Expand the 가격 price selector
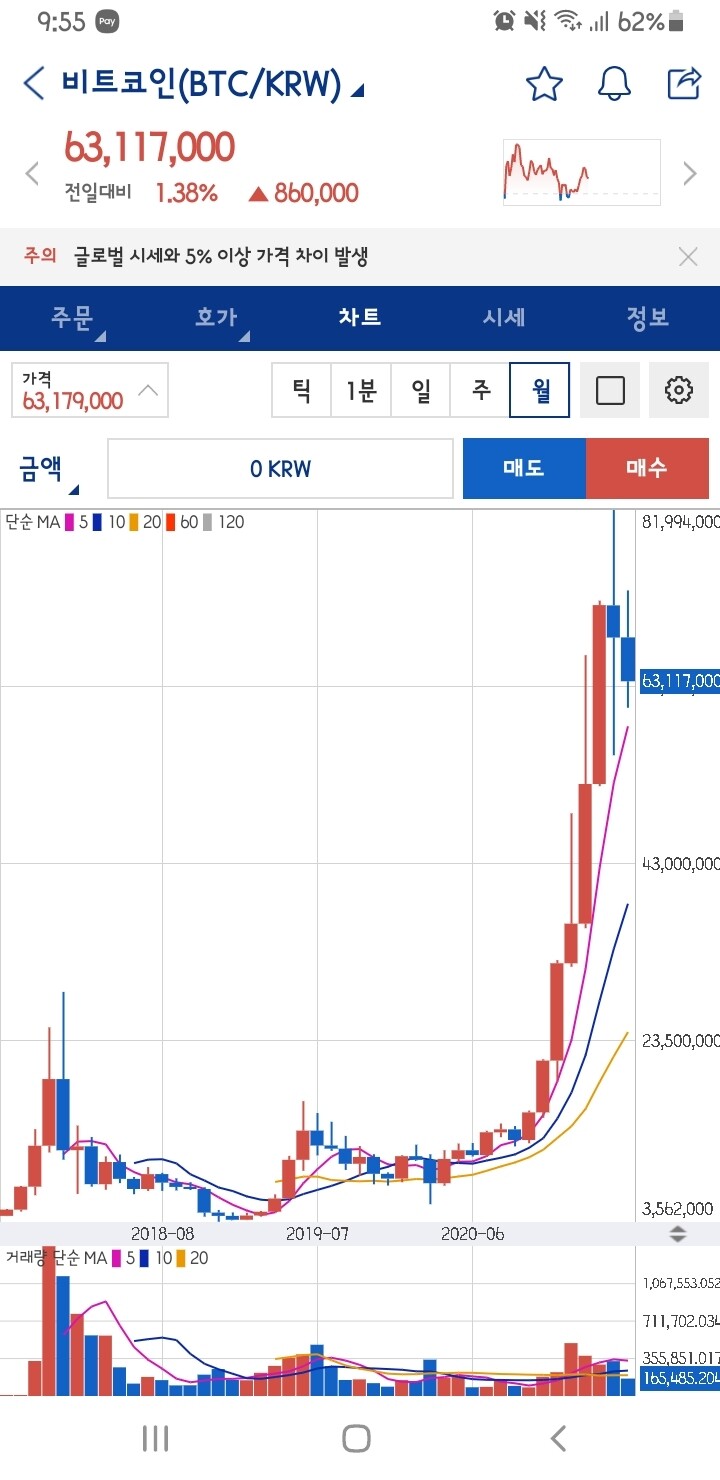Viewport: 720px width, 1480px height. tap(88, 390)
